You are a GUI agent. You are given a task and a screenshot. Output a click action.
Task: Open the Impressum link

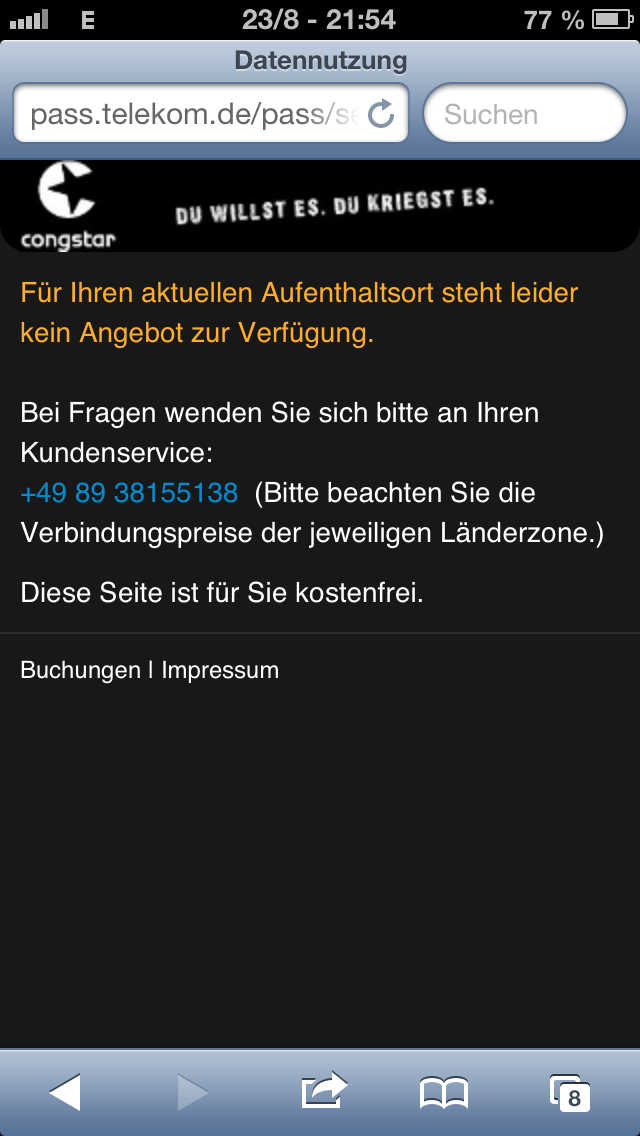click(x=220, y=670)
